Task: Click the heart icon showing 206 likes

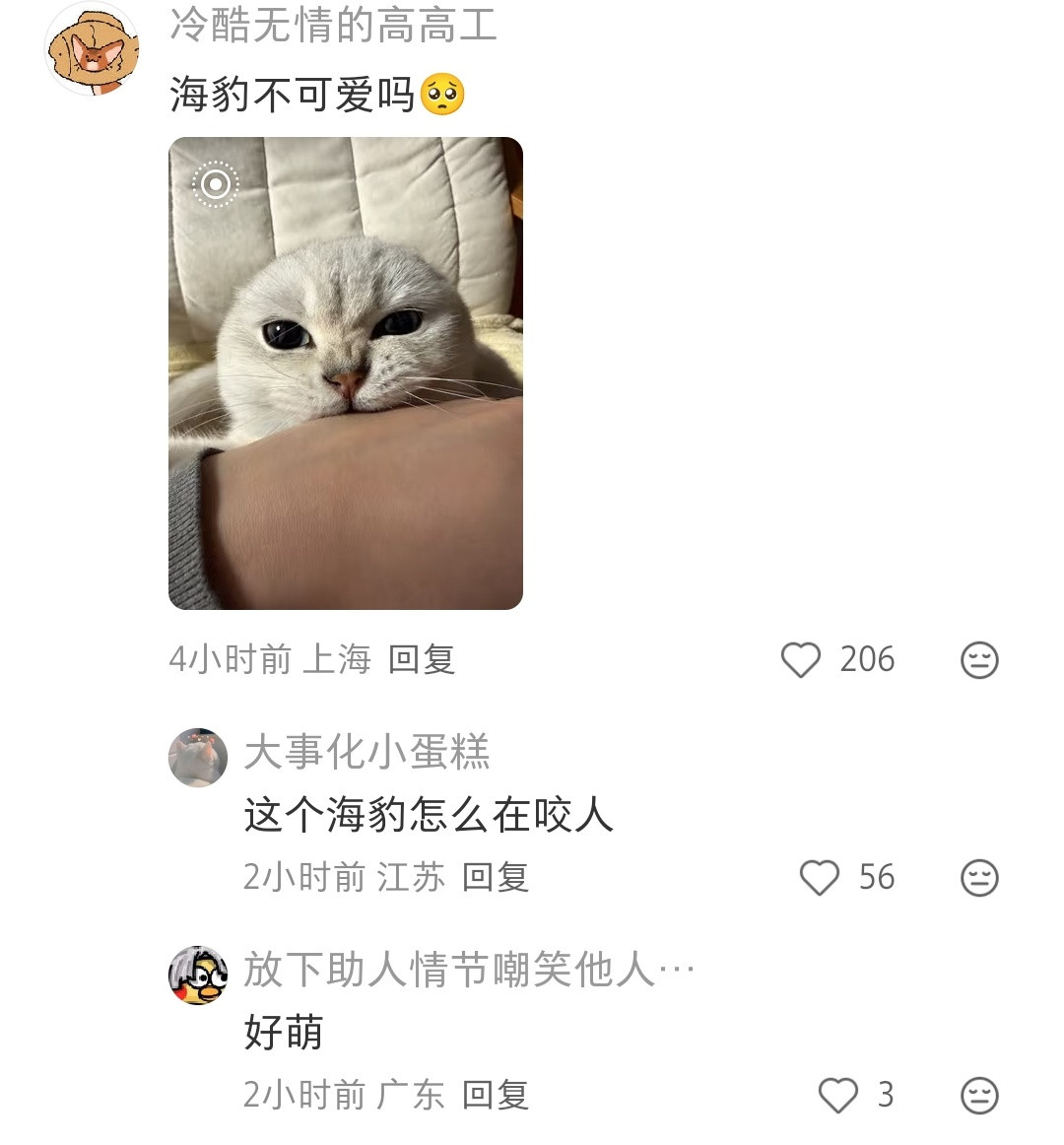Action: 803,660
